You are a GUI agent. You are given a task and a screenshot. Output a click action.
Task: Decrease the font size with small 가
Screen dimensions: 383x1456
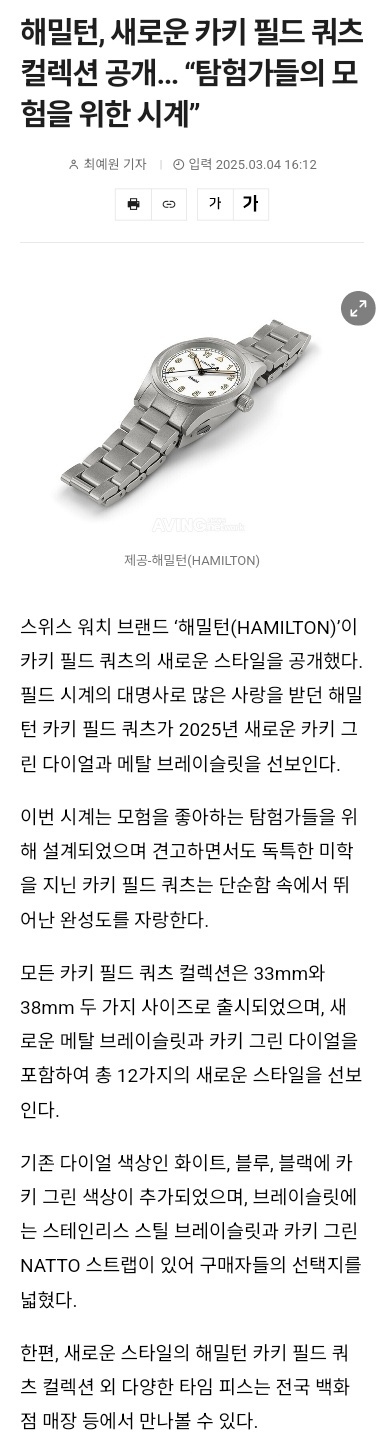[215, 204]
